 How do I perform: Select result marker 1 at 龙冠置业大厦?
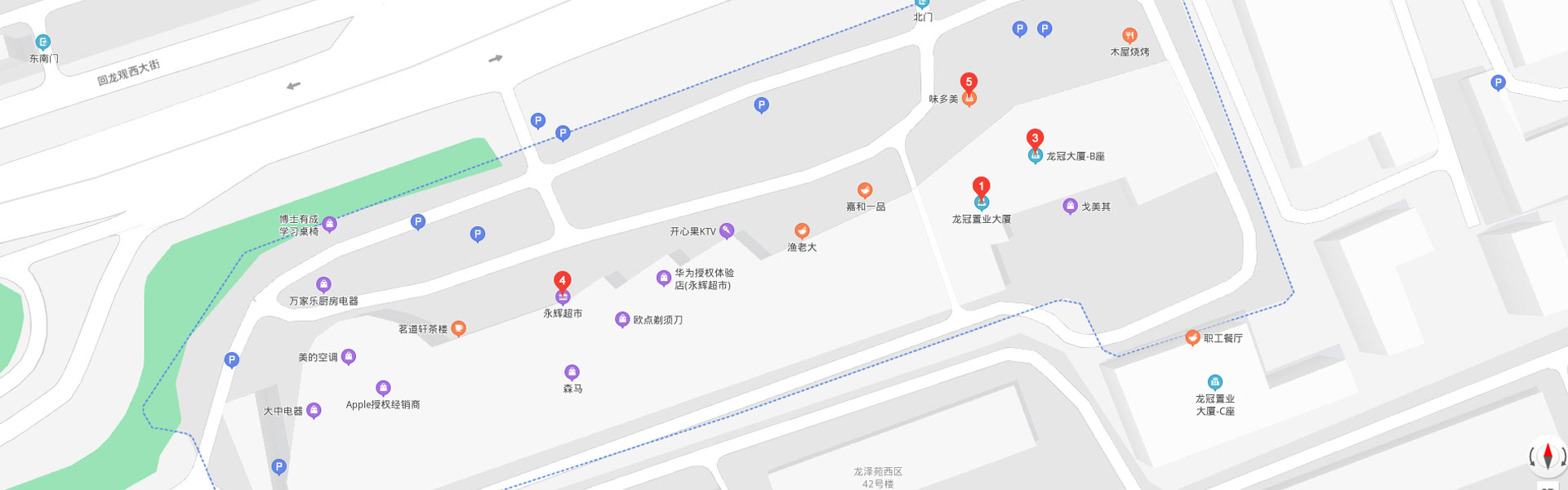pos(982,188)
